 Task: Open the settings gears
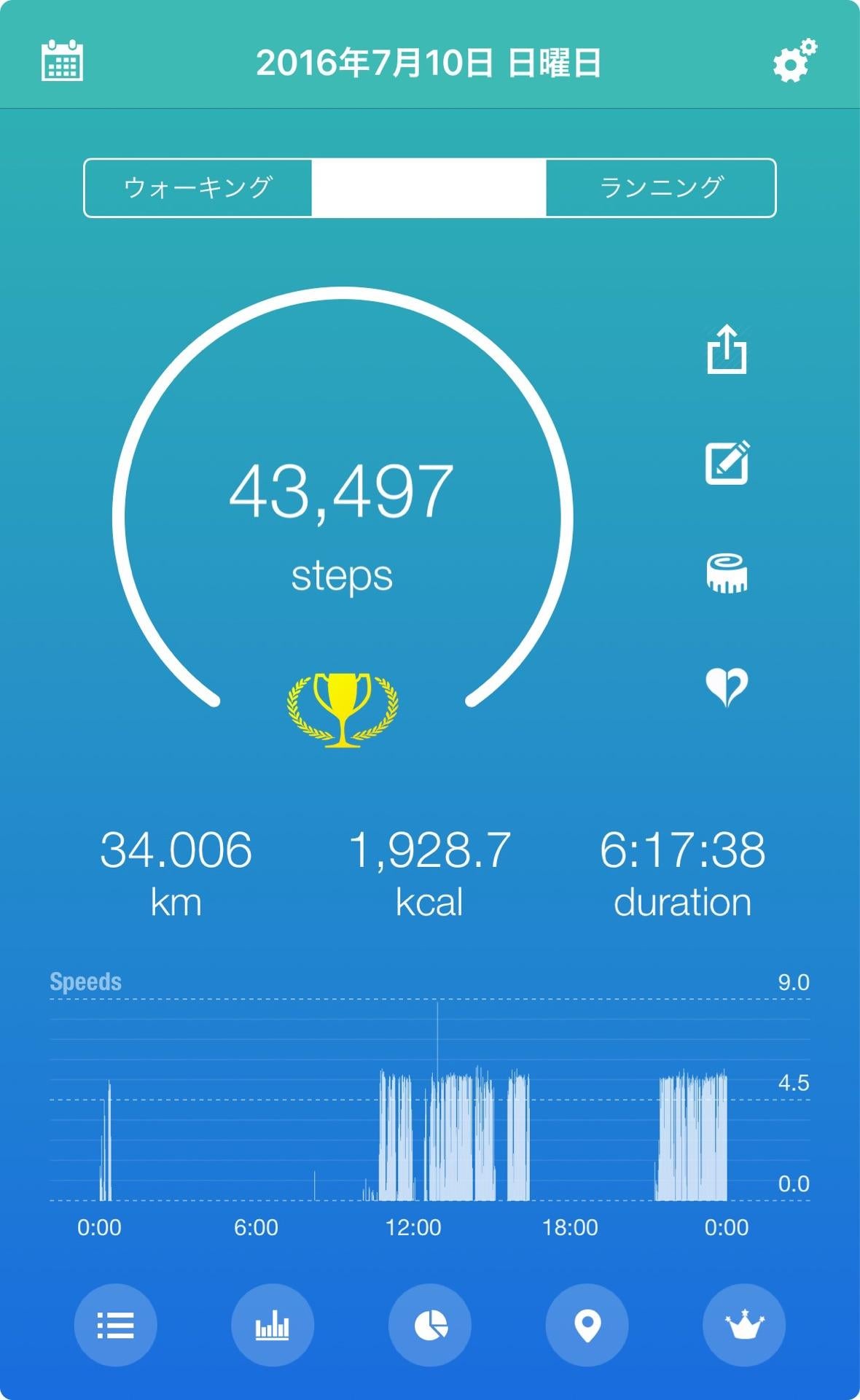(x=794, y=61)
